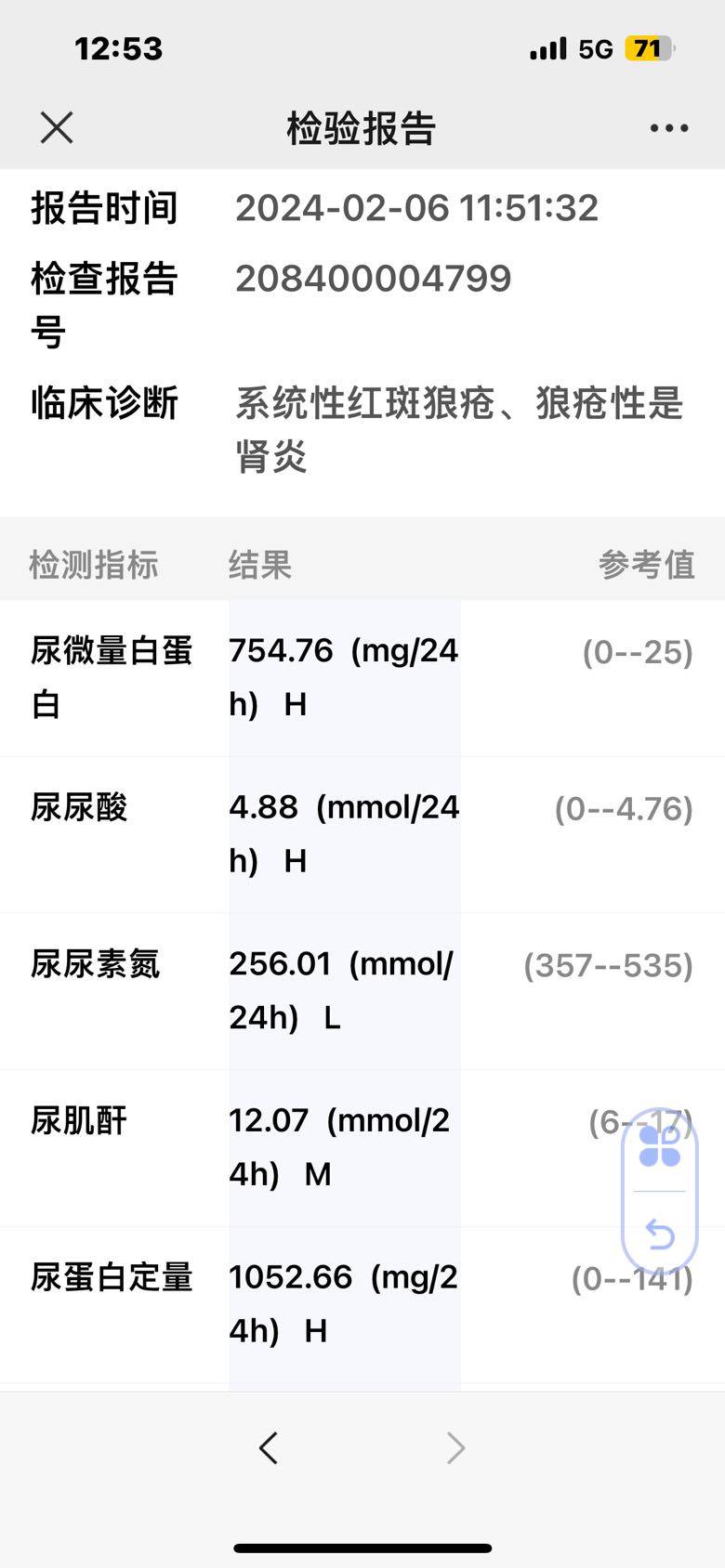The width and height of the screenshot is (725, 1568).
Task: Close the 检验报告 page
Action: [x=57, y=128]
